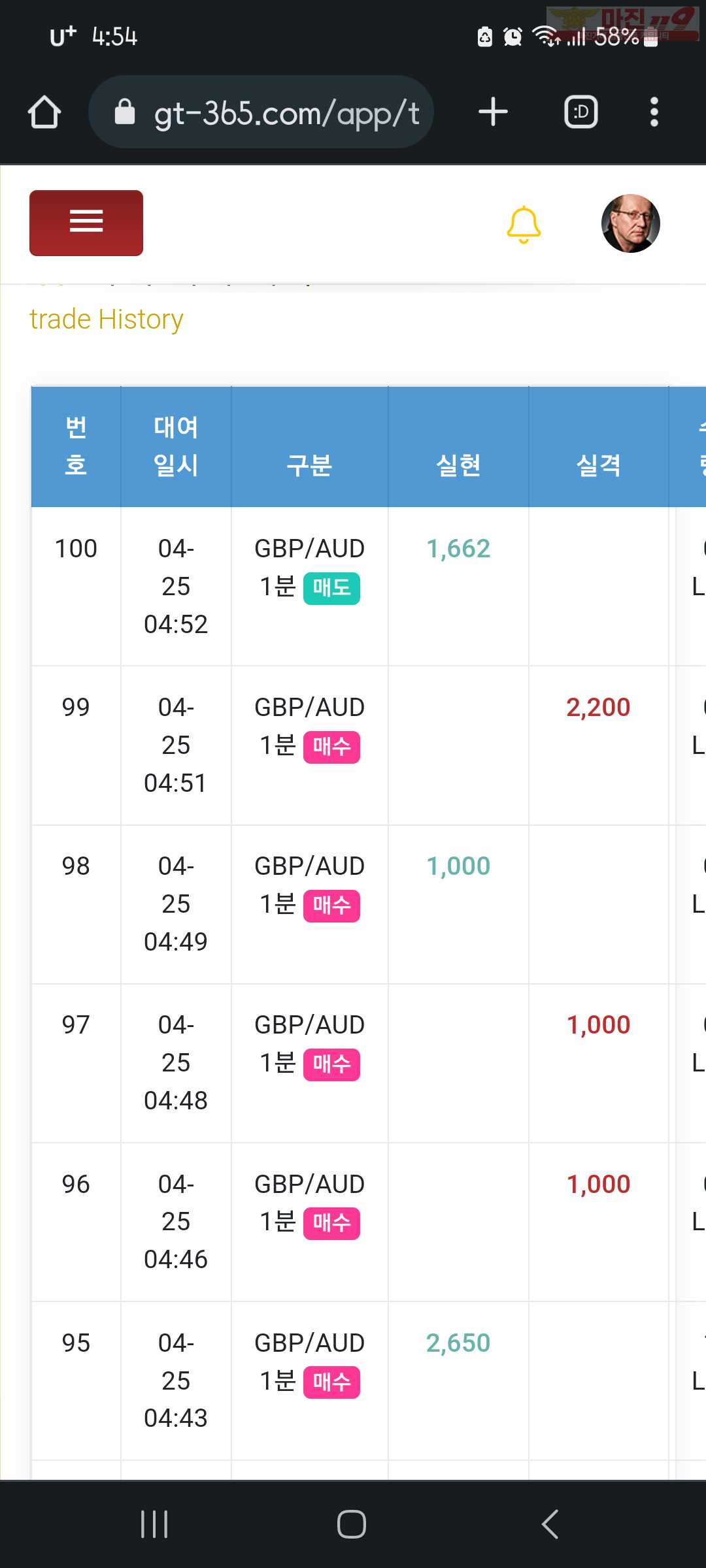Open the yellow notifications bell
The height and width of the screenshot is (1568, 706).
(524, 224)
